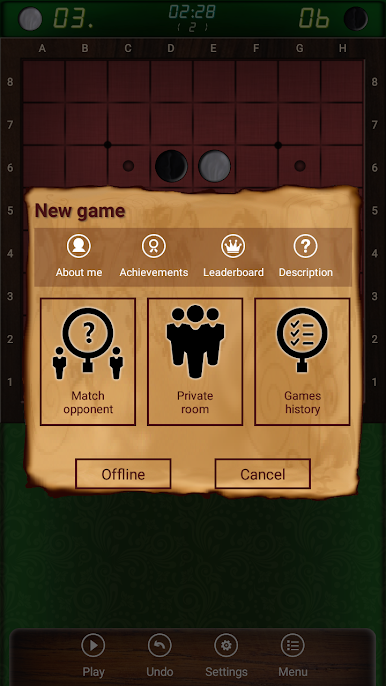Start an Offline game
Screen dimensions: 386x686
123,474
